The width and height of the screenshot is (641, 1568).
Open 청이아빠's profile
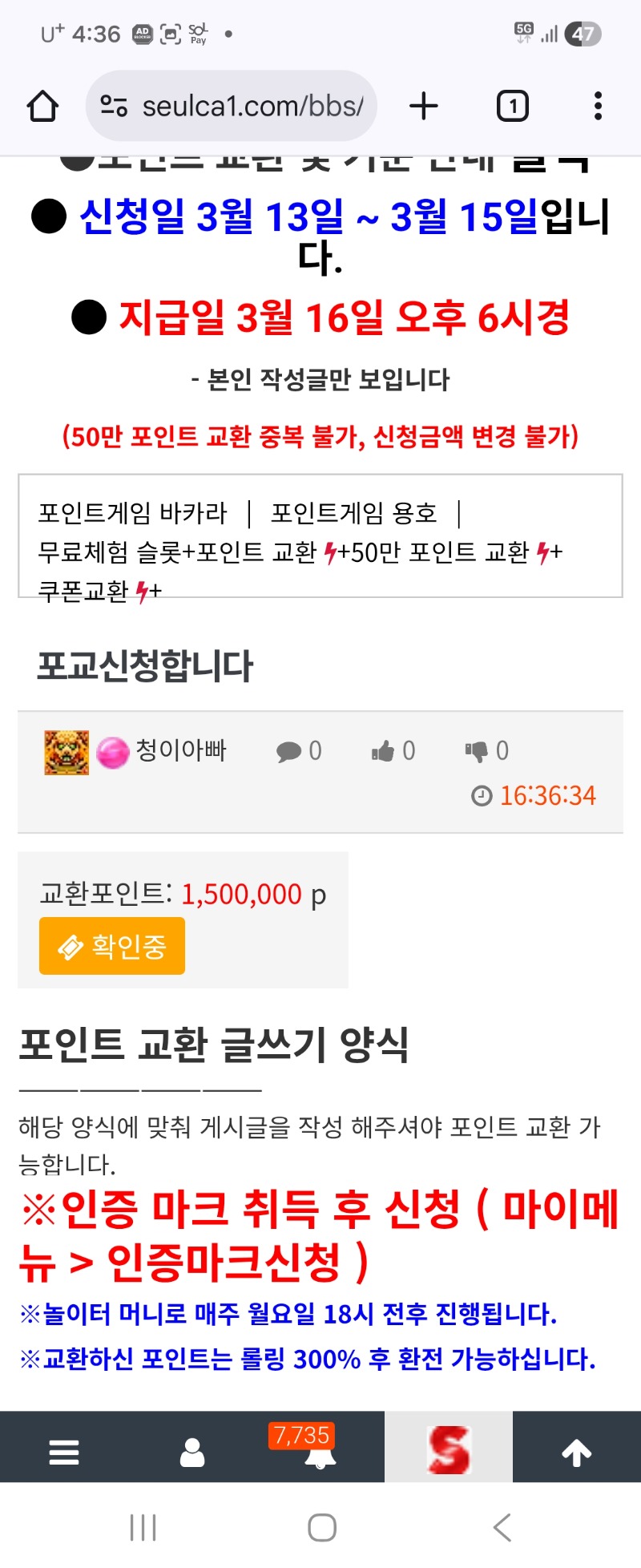pos(181,751)
